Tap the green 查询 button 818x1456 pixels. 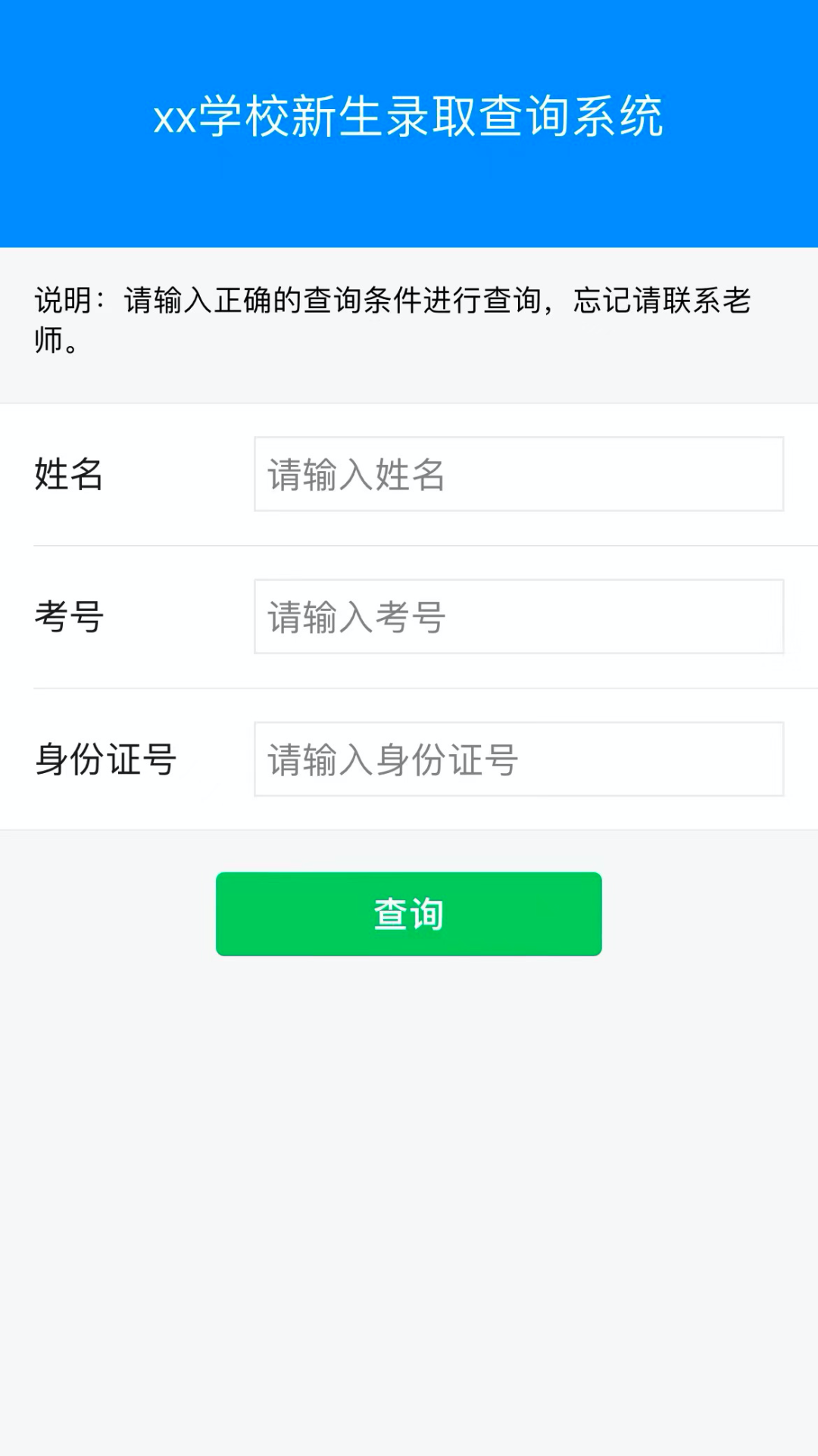pos(409,914)
